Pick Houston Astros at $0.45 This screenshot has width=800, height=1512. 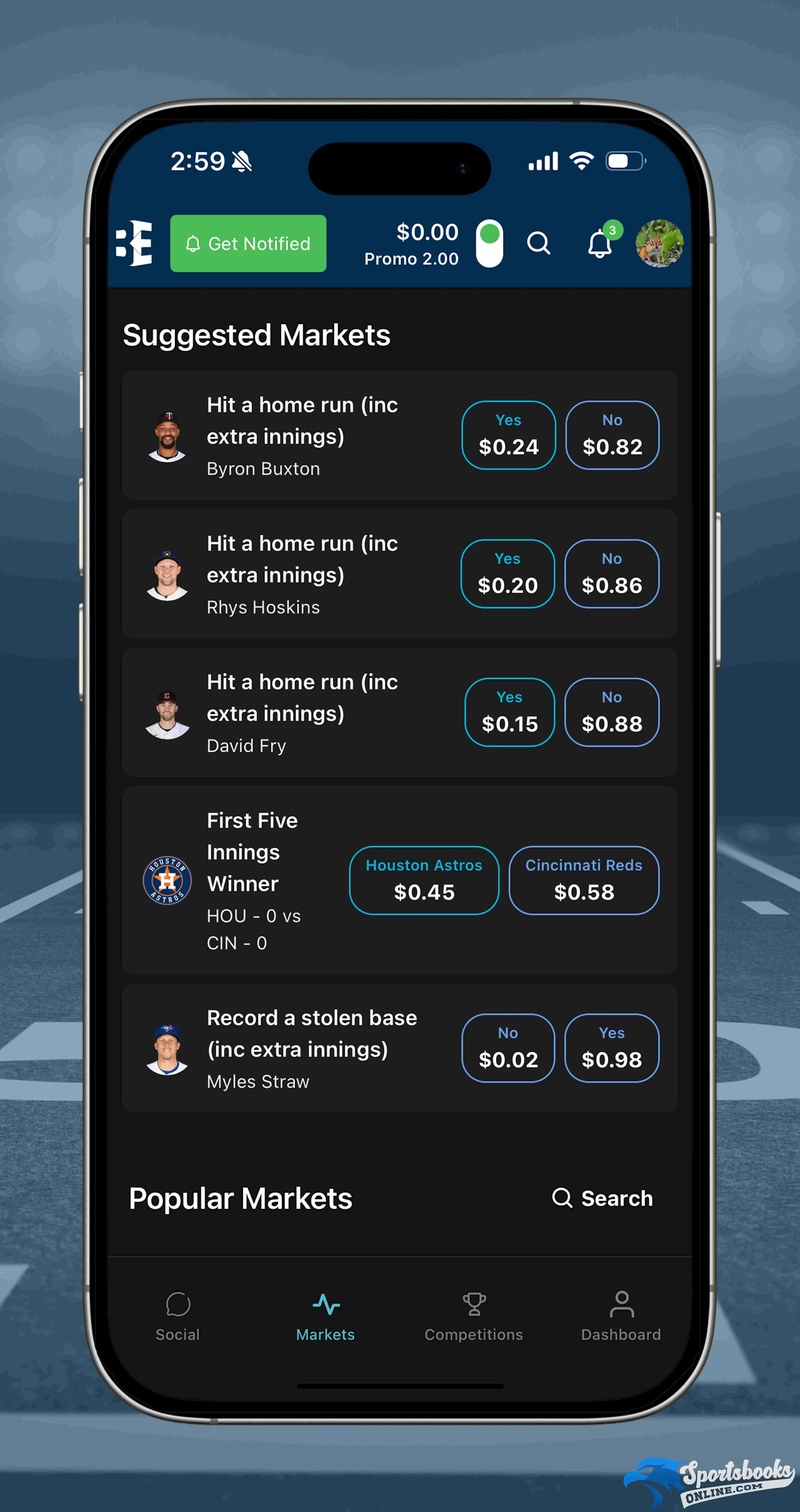(x=424, y=880)
